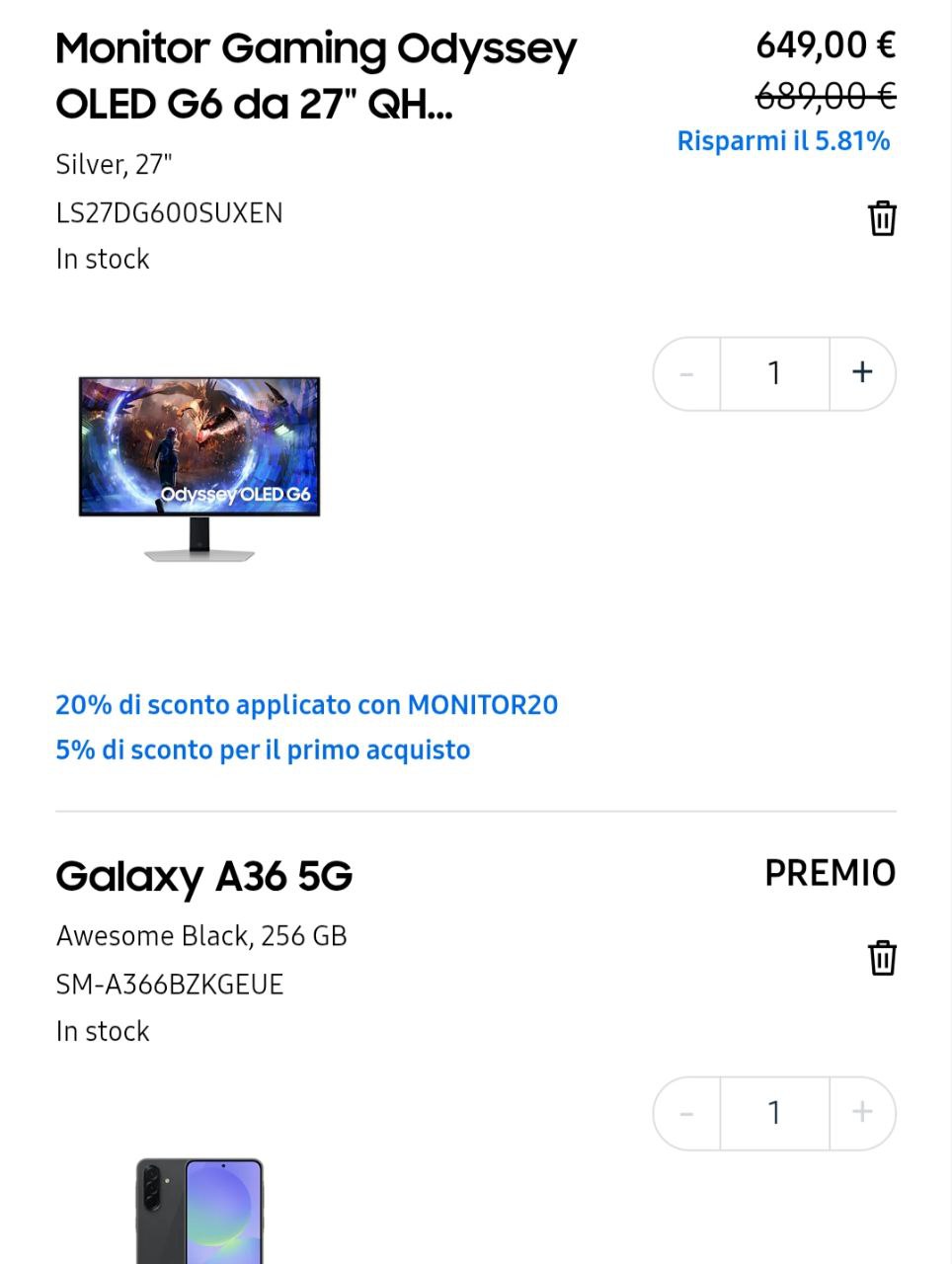Viewport: 952px width, 1264px height.
Task: Tap the Odyssey monitor quantity field
Action: click(774, 373)
